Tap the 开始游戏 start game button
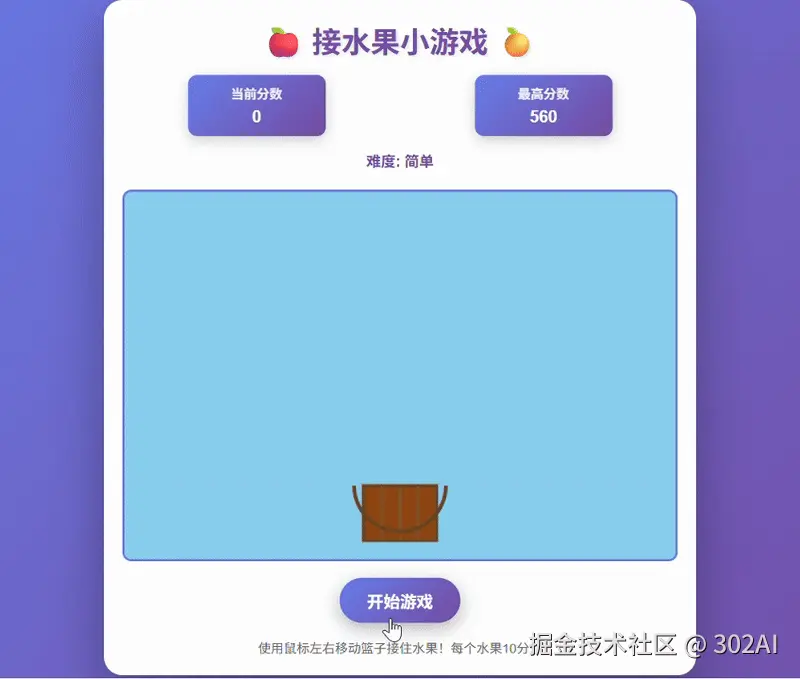800x679 pixels. (399, 601)
